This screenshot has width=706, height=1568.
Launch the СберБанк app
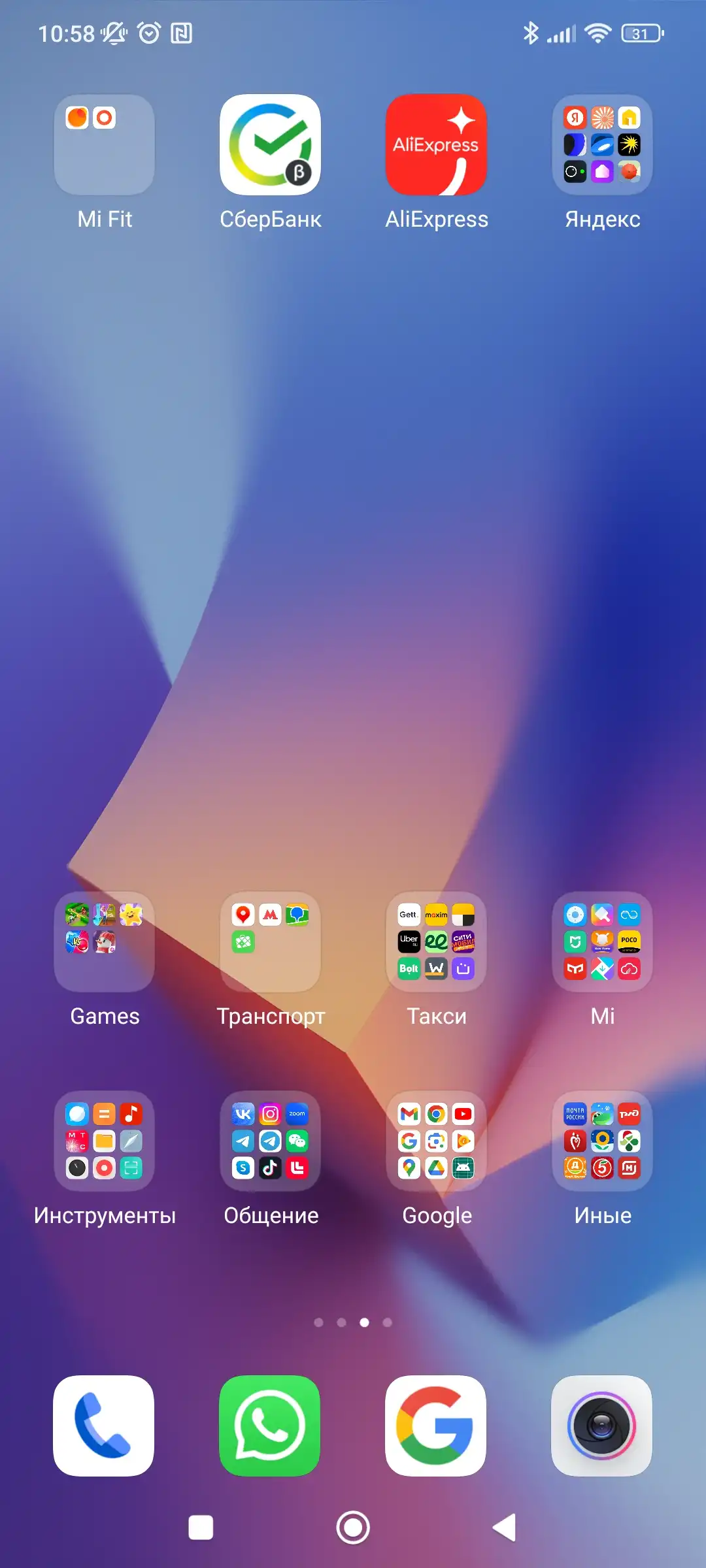270,145
